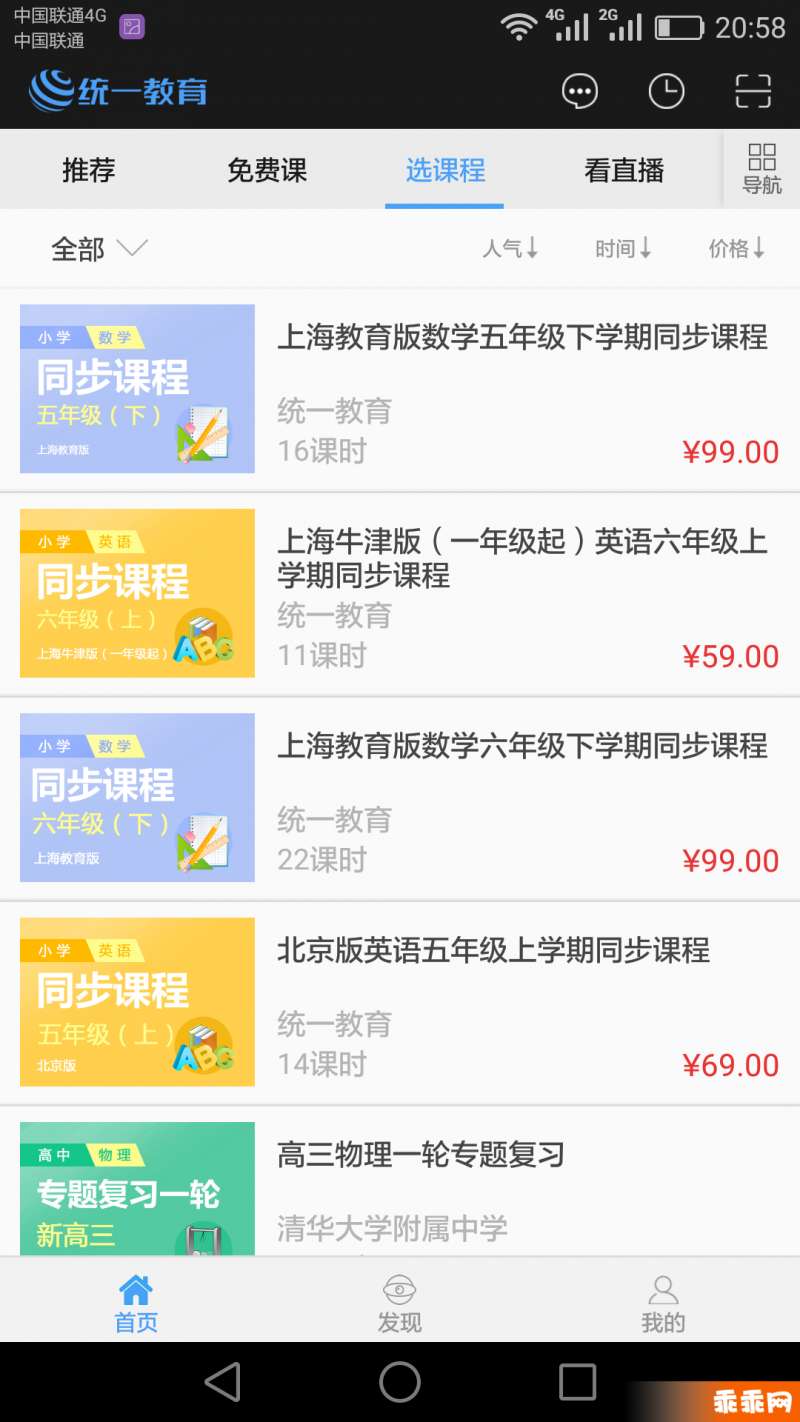Switch to the 免费课 tab
Viewport: 800px width, 1422px height.
coord(267,171)
